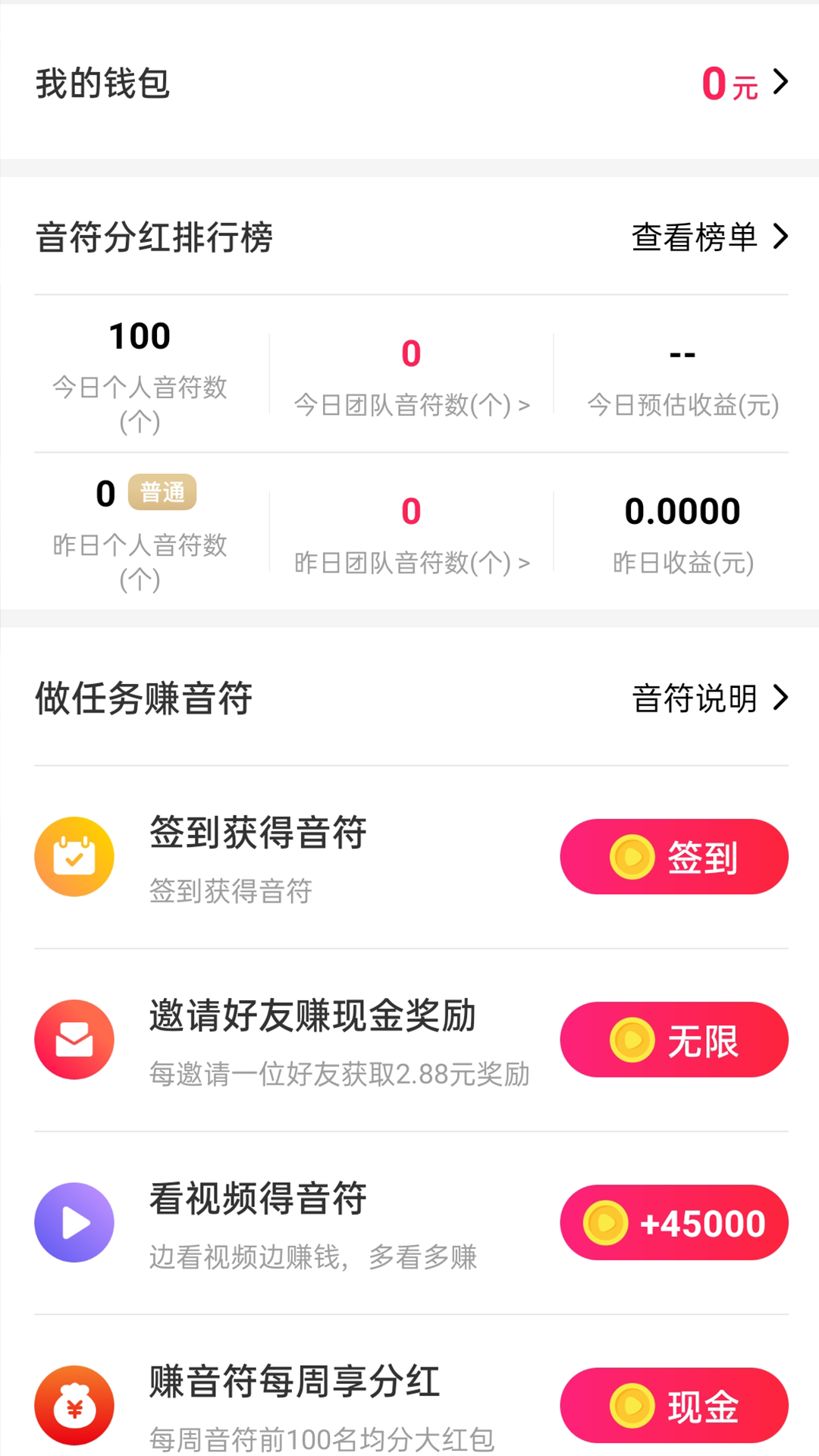
Task: Tap the 普通 level badge
Action: 162,493
